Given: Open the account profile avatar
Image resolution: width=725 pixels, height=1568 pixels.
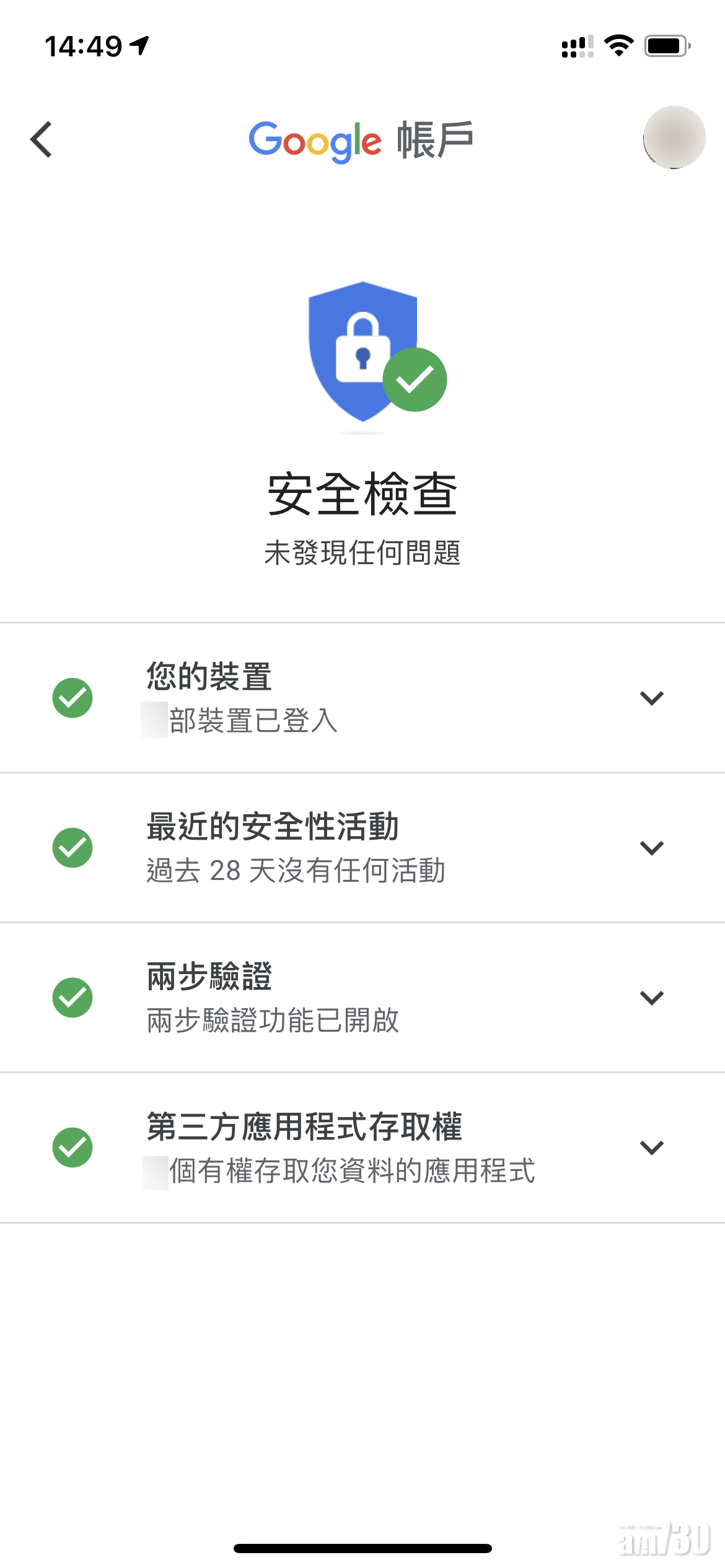Looking at the screenshot, I should click(x=674, y=137).
